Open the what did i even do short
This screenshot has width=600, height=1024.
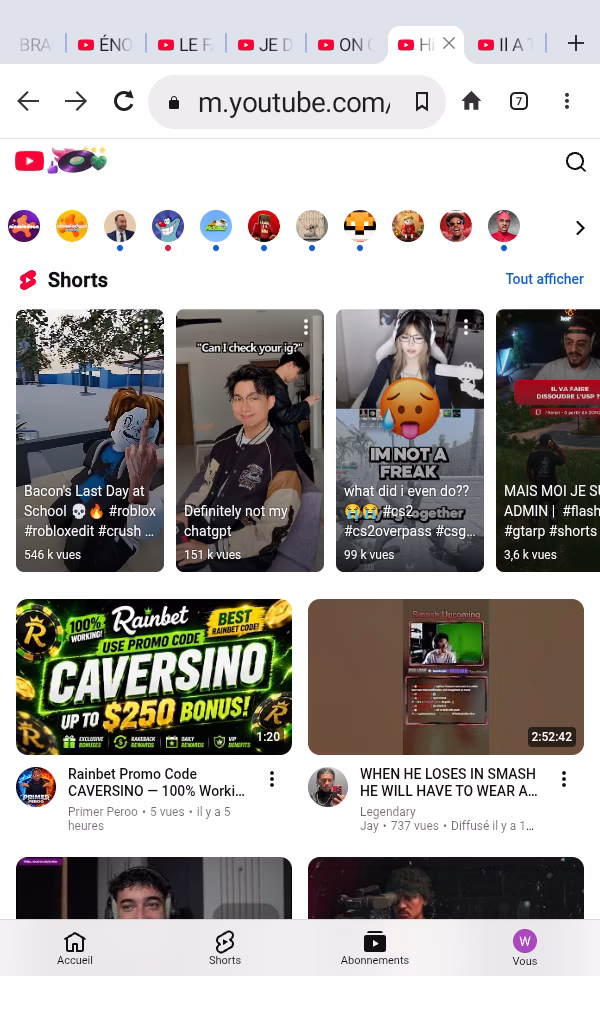[x=410, y=440]
